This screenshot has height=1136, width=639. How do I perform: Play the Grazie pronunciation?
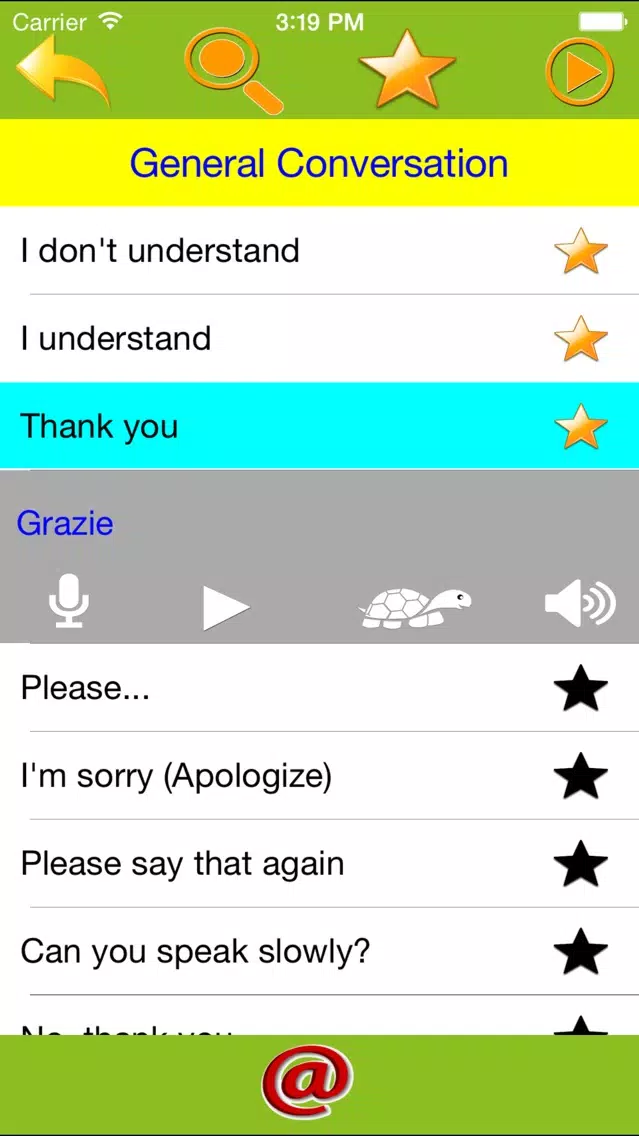[226, 607]
